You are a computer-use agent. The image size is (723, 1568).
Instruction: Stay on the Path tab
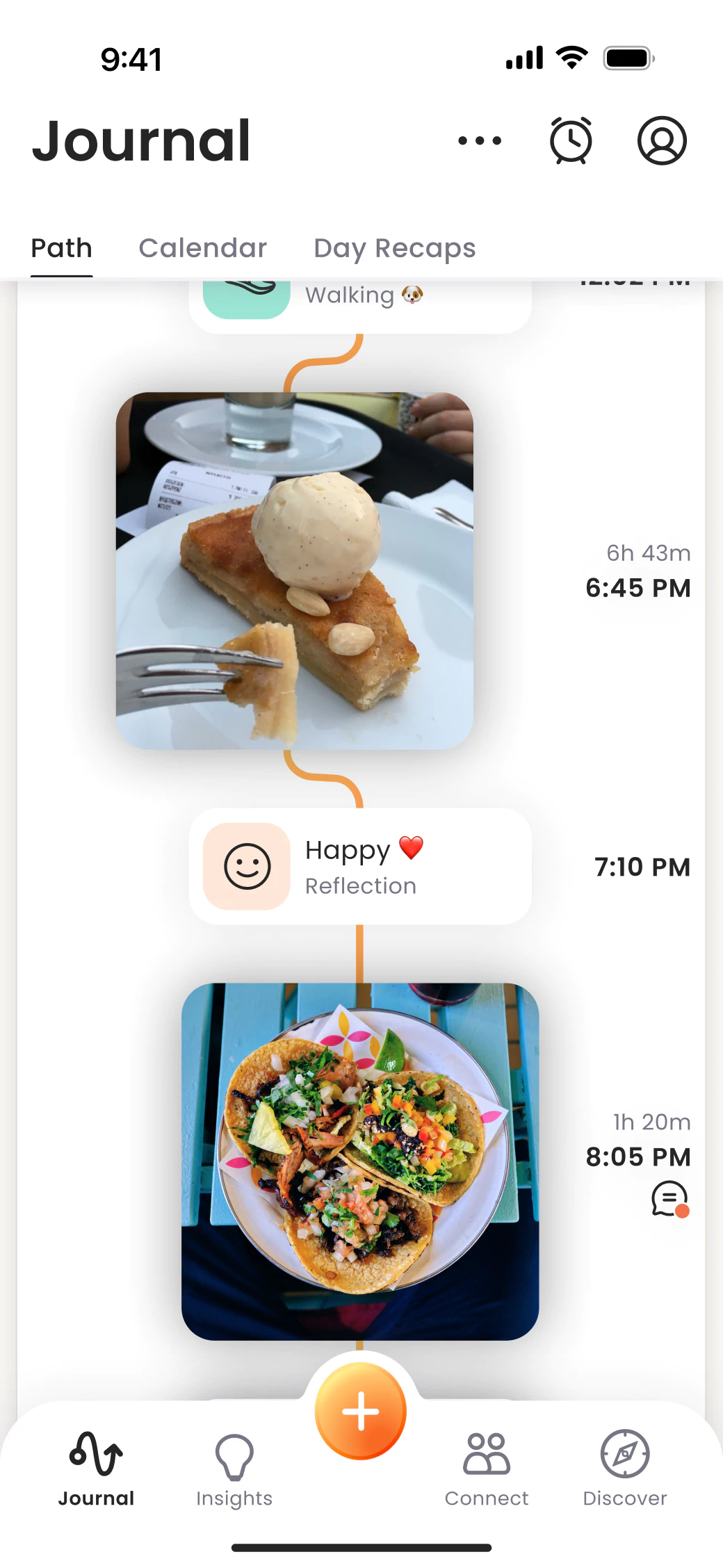pos(61,247)
